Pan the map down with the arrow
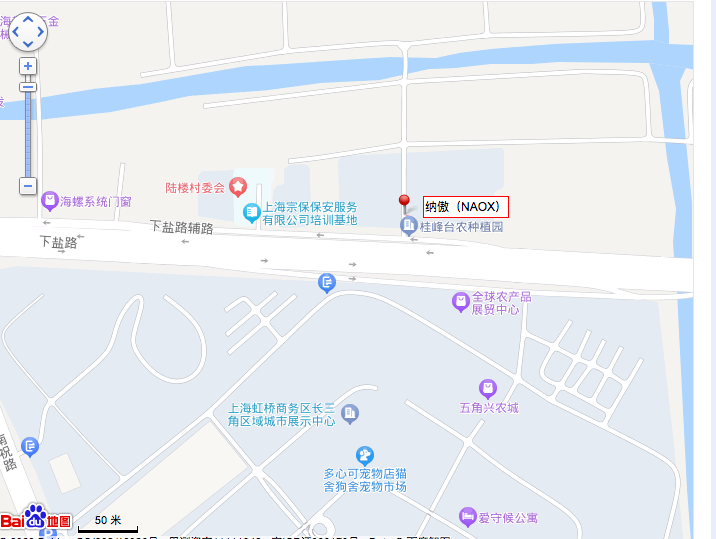Viewport: 716px width, 539px height. [28, 45]
